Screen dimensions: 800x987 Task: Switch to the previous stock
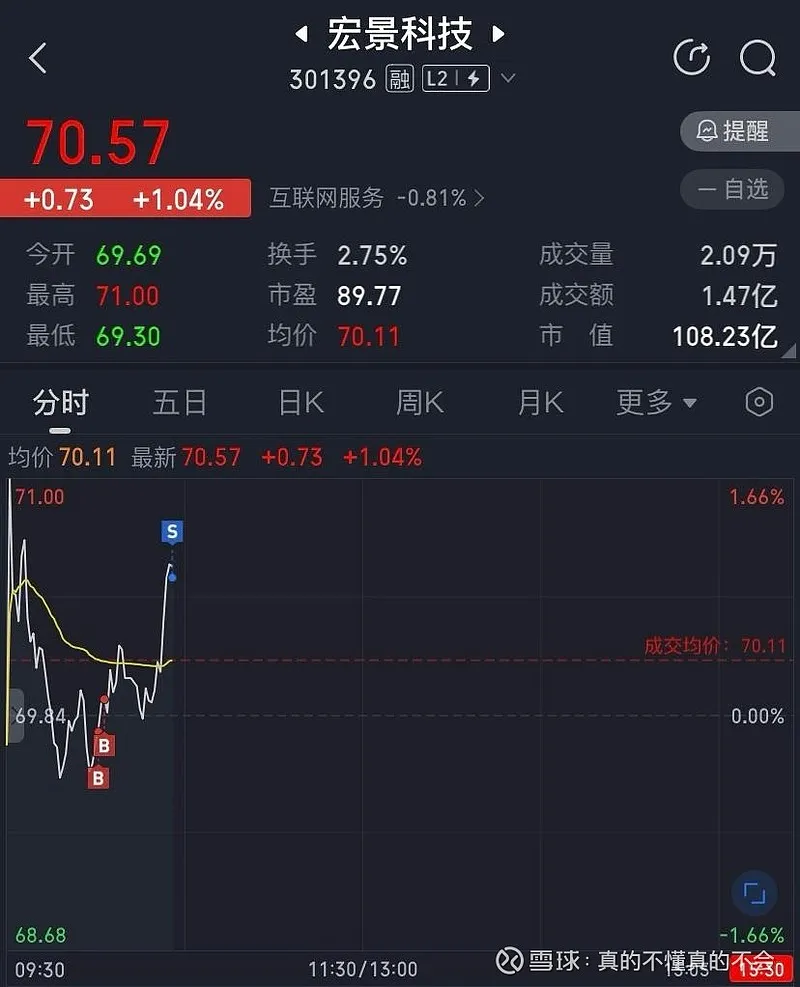tap(300, 36)
